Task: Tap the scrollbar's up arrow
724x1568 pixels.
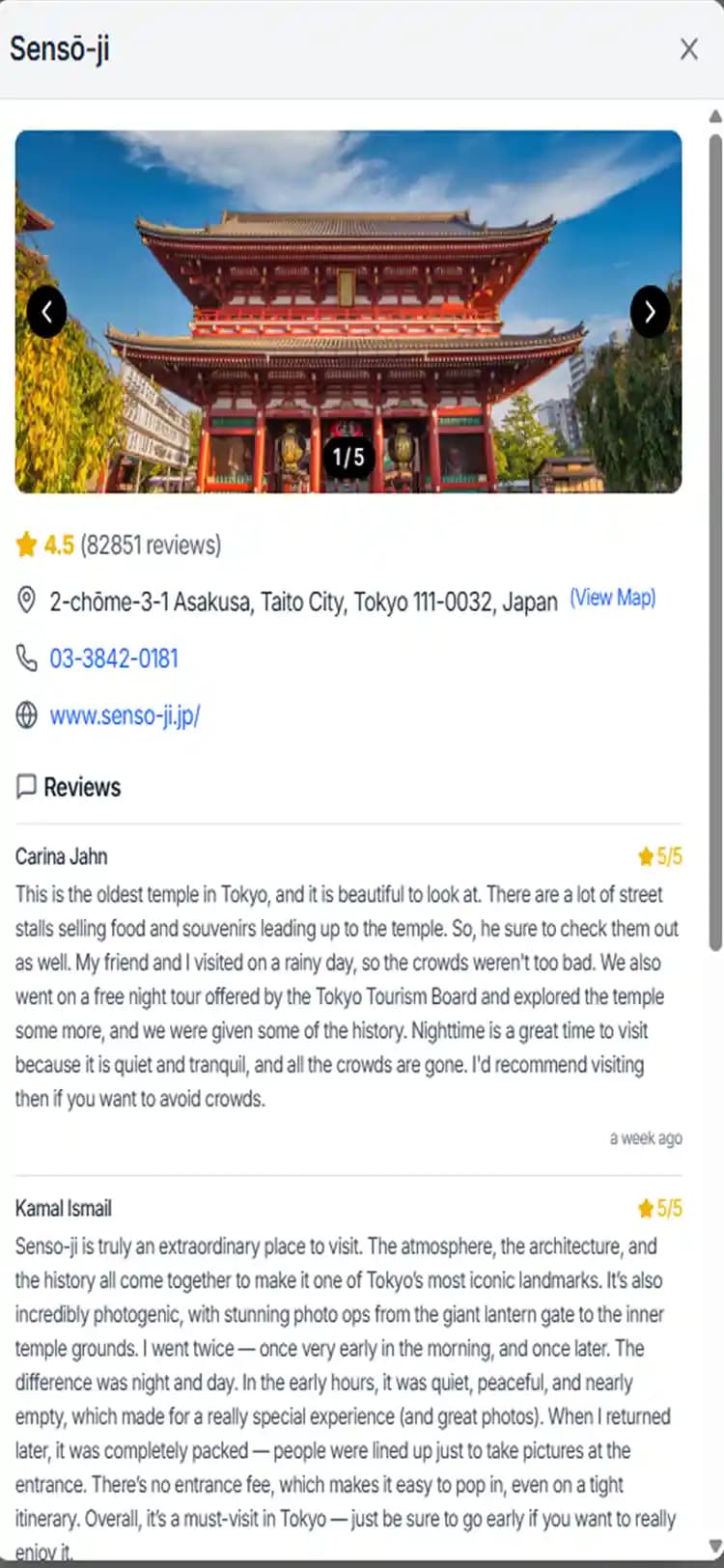Action: pos(715,116)
